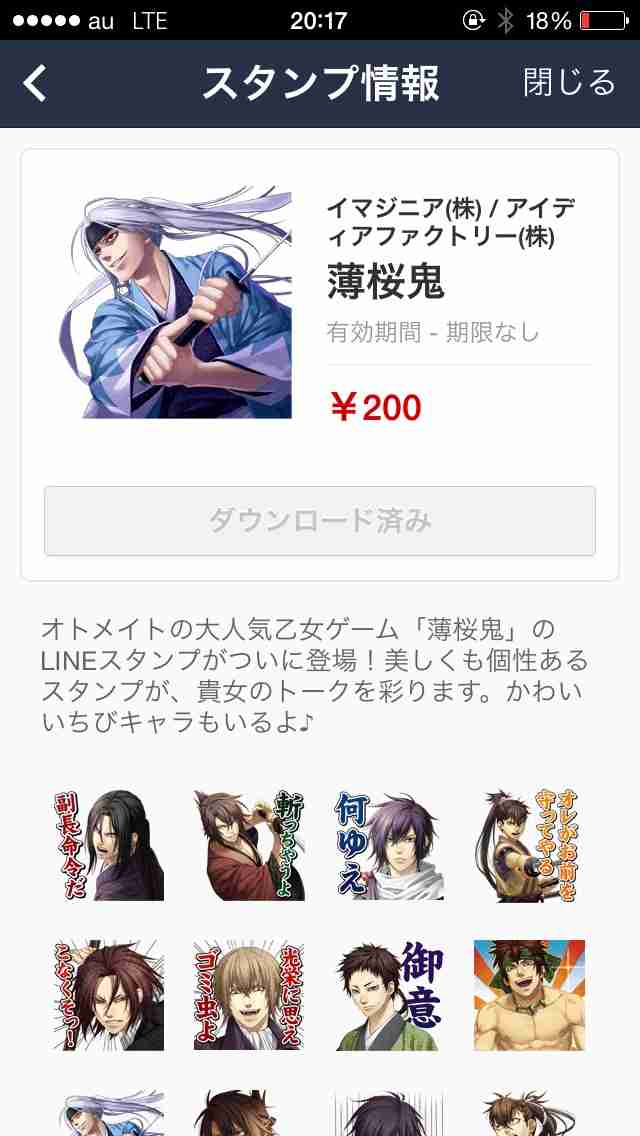This screenshot has height=1136, width=640.
Task: Preview the 副長命令だ sticker
Action: (x=108, y=845)
